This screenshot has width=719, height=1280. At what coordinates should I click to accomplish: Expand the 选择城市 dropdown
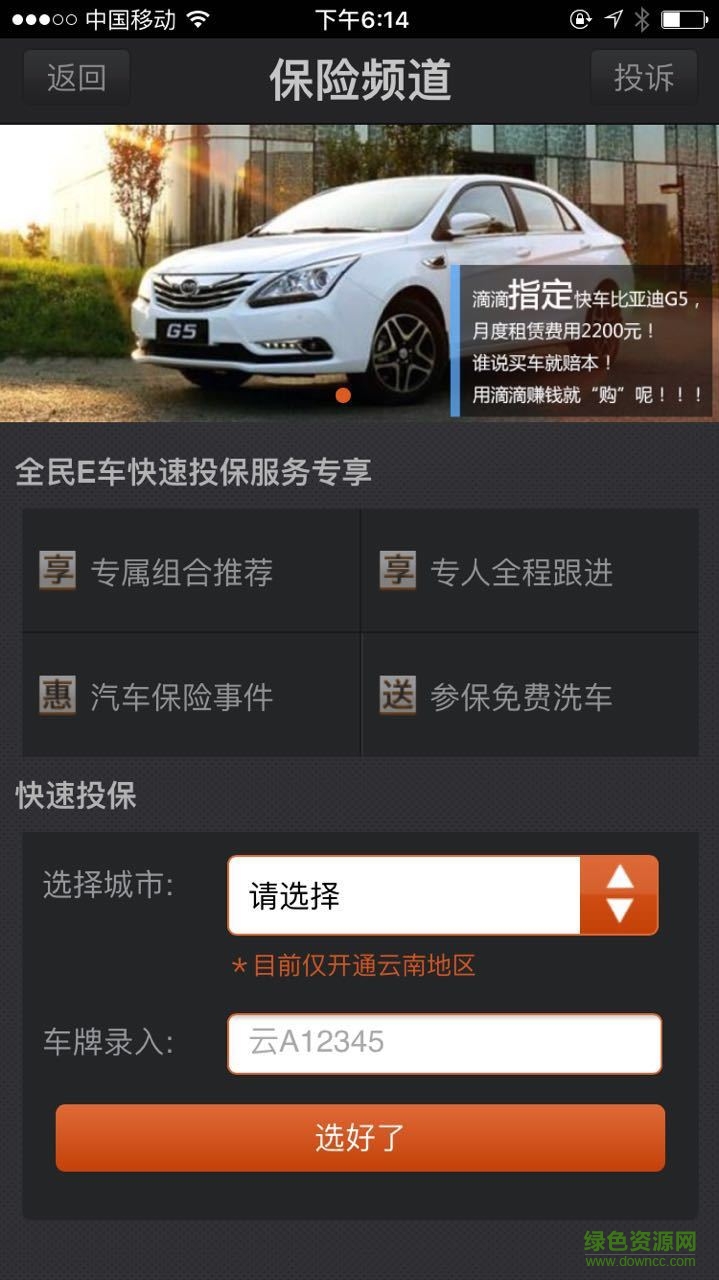coord(442,895)
